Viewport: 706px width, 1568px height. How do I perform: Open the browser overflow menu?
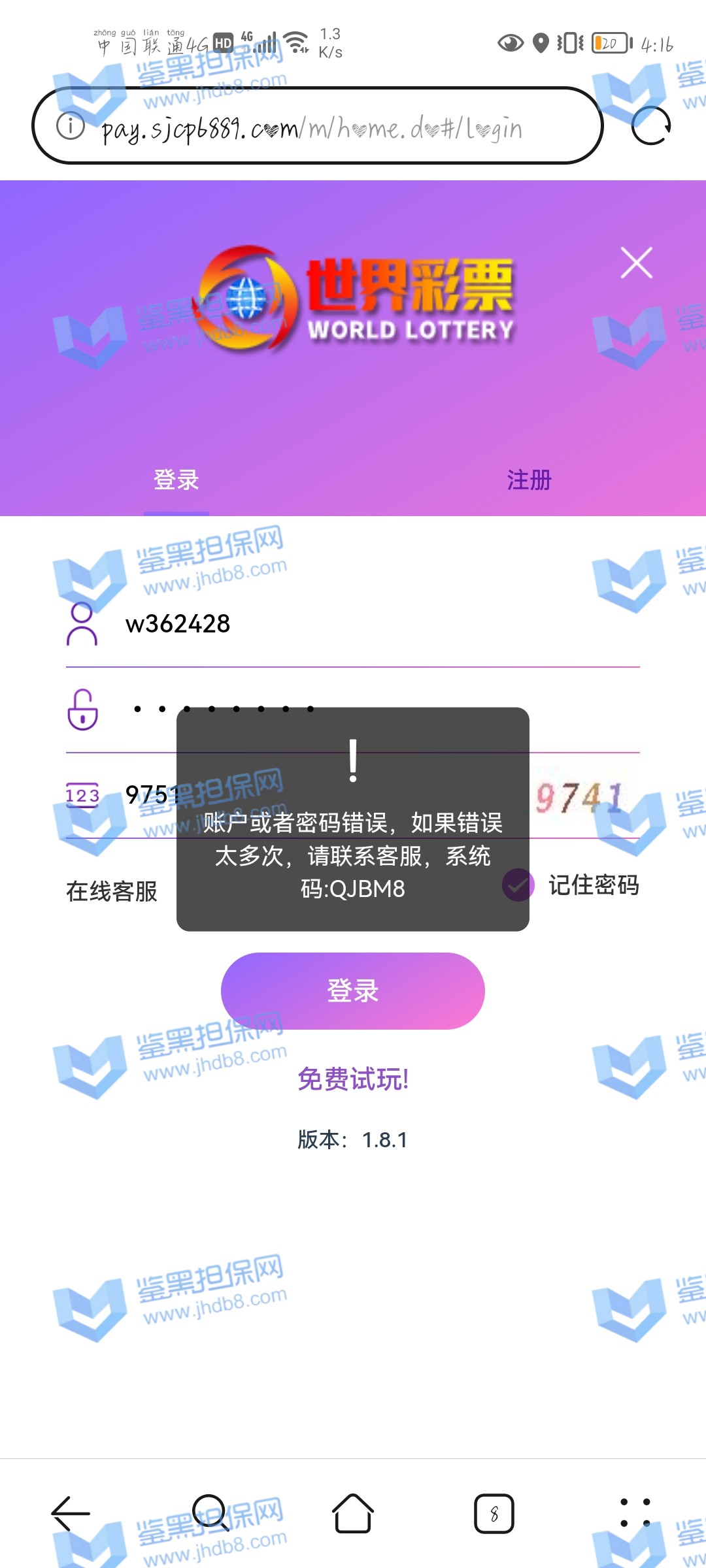635,1513
